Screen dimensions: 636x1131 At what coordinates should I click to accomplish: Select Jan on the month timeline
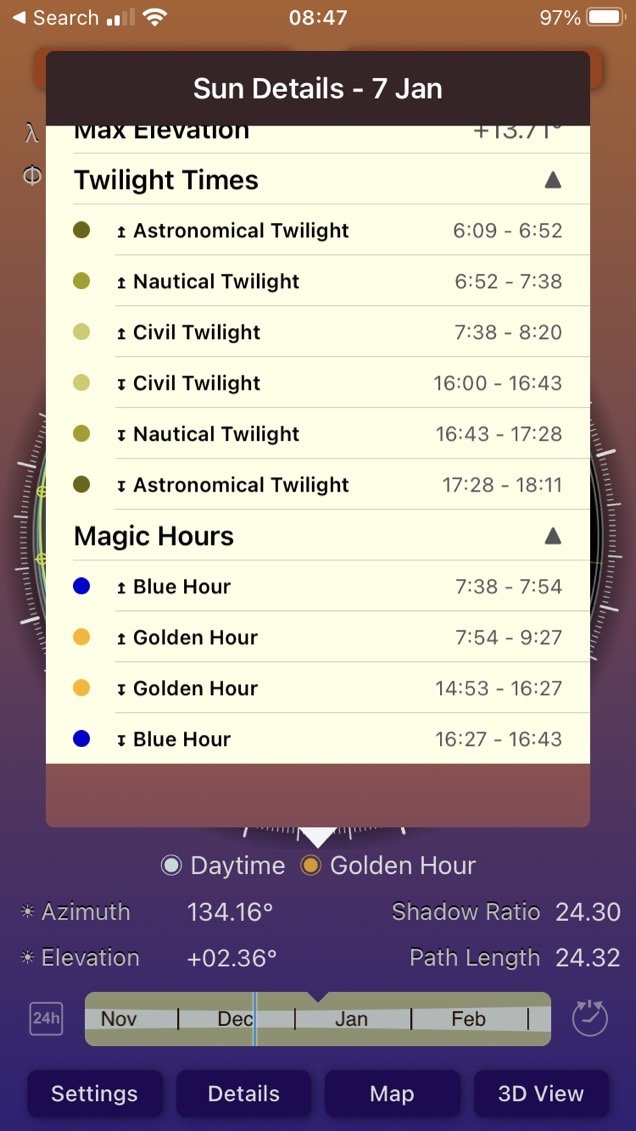[x=351, y=1018]
